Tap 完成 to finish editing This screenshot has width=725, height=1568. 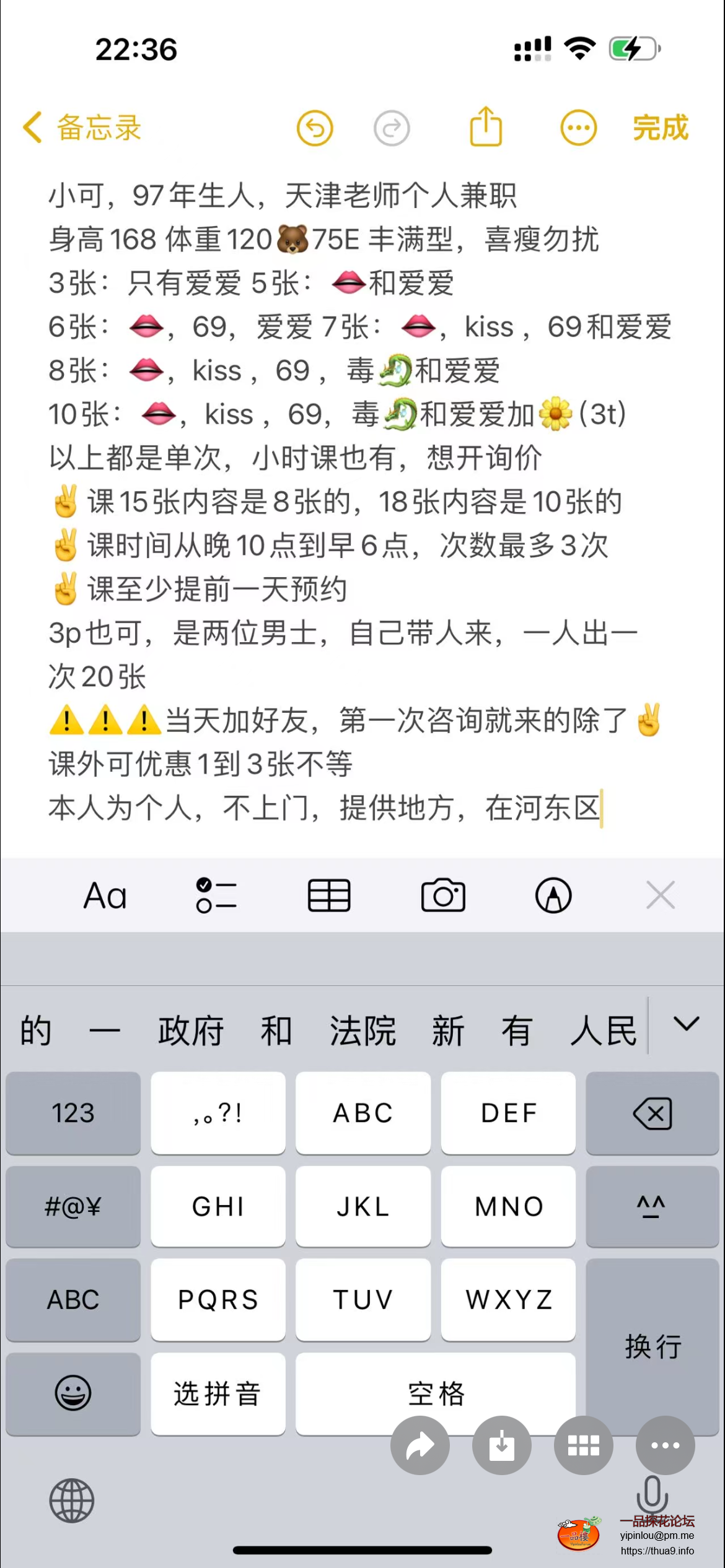[x=661, y=127]
